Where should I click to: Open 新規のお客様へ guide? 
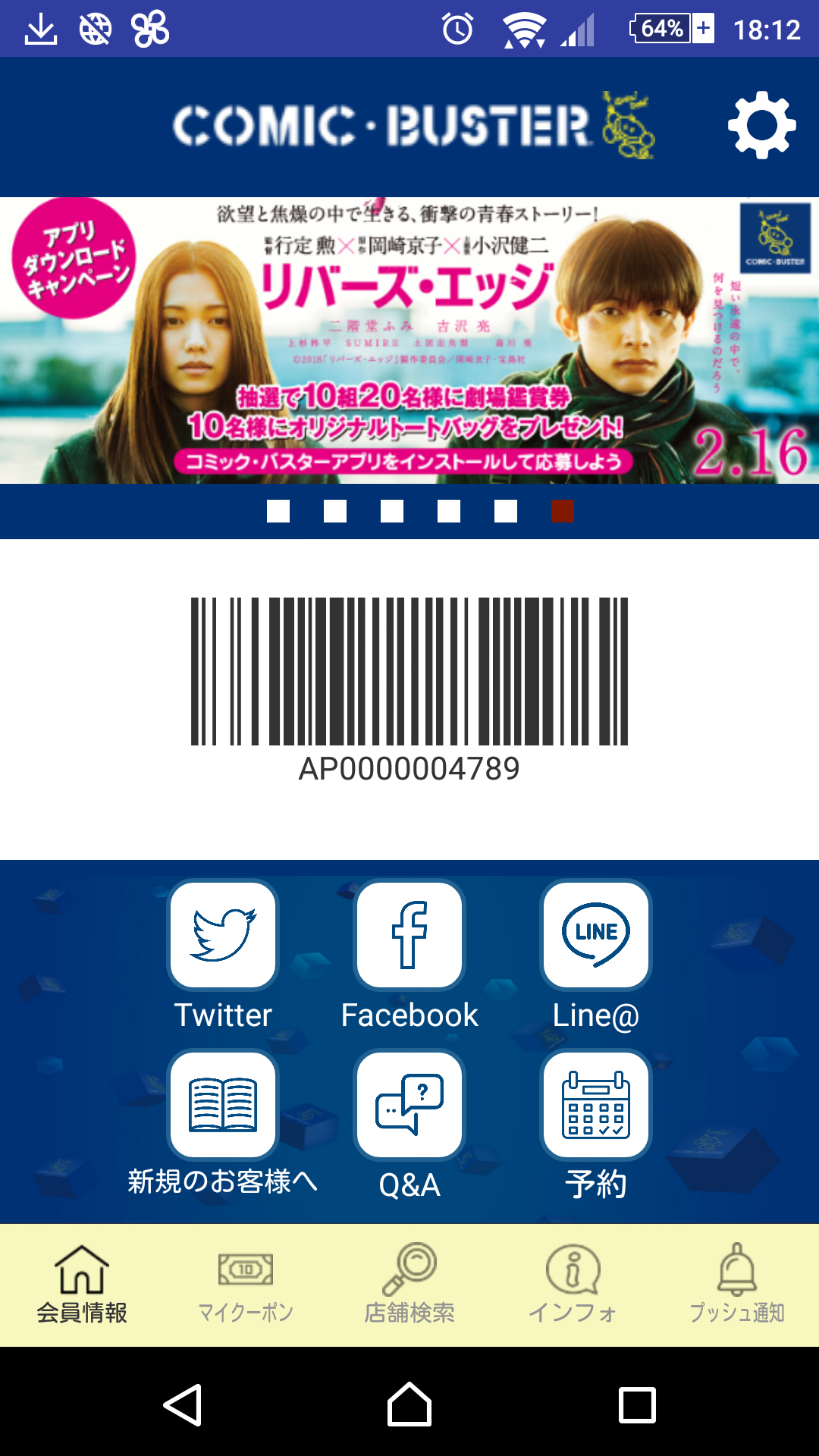click(223, 1106)
